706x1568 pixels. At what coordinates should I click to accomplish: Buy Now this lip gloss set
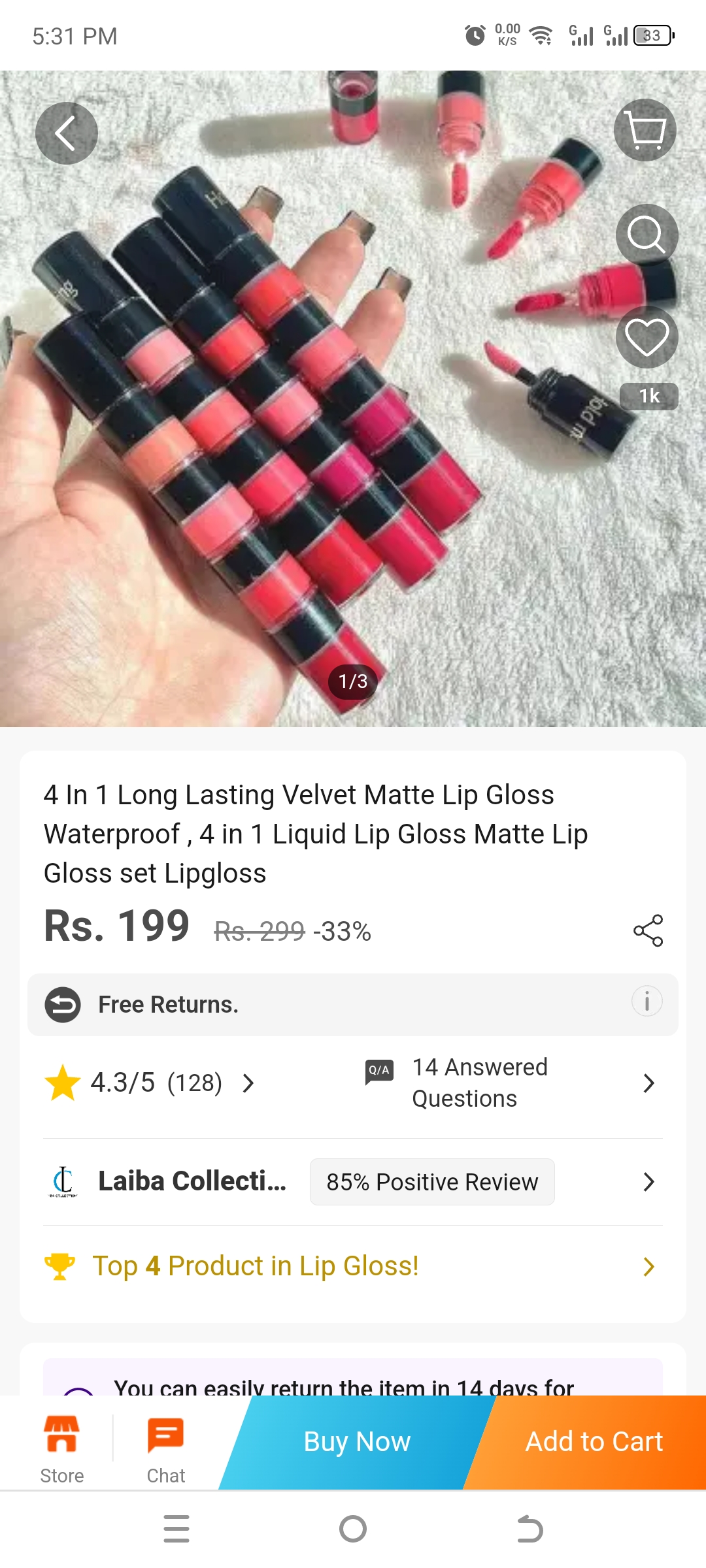click(357, 1442)
